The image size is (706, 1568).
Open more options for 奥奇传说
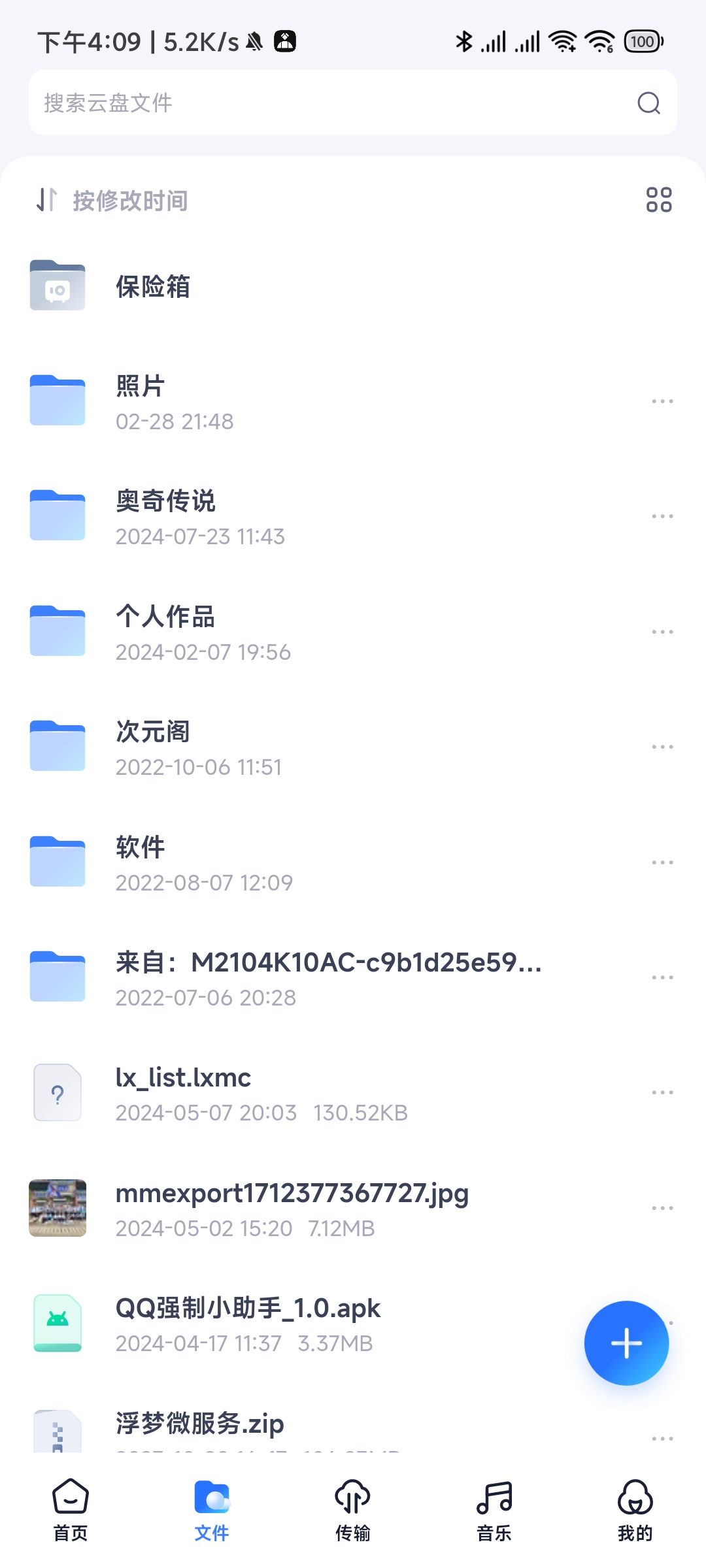click(662, 516)
